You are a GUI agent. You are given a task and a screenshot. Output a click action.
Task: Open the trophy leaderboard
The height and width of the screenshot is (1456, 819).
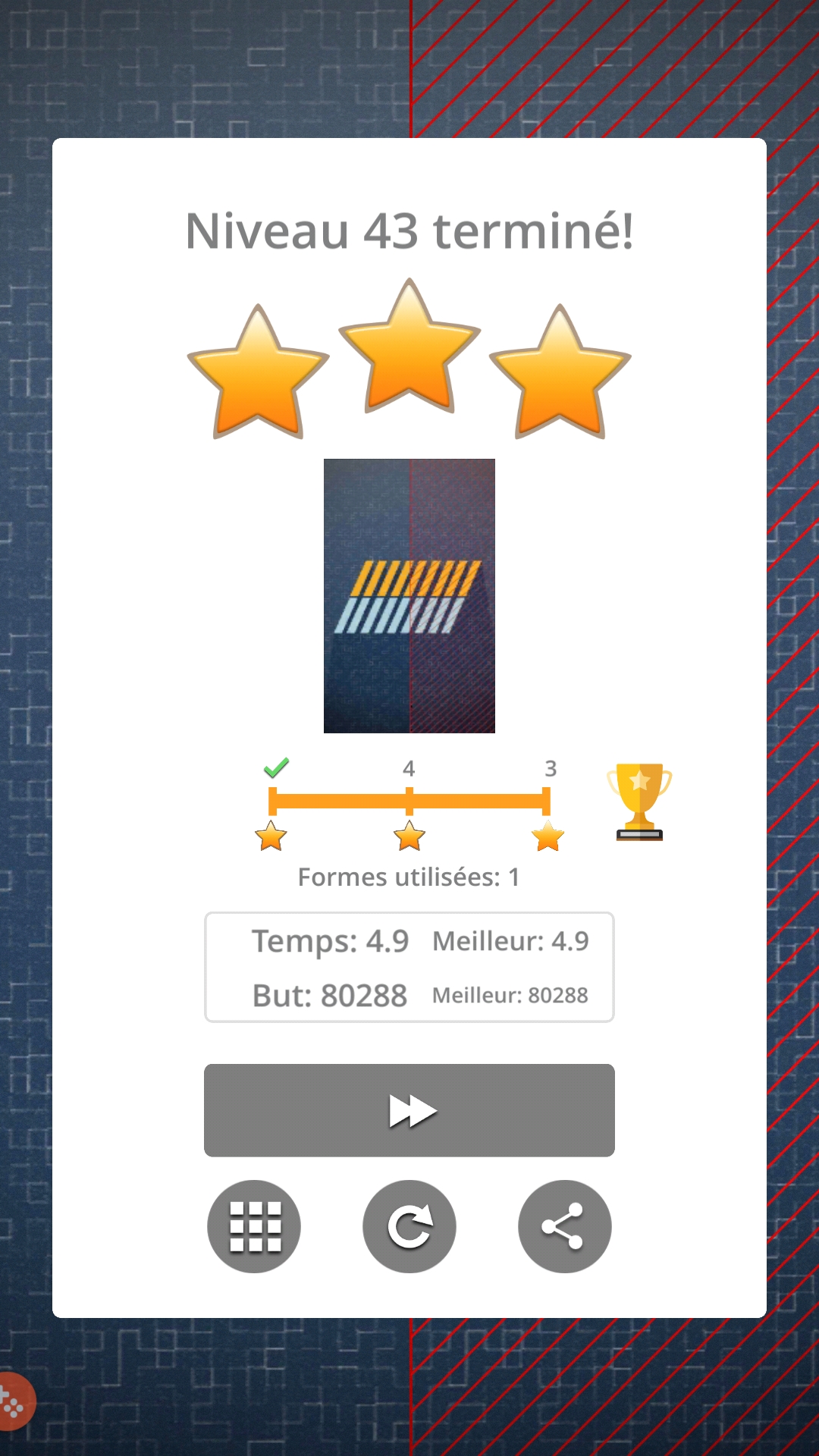(639, 802)
